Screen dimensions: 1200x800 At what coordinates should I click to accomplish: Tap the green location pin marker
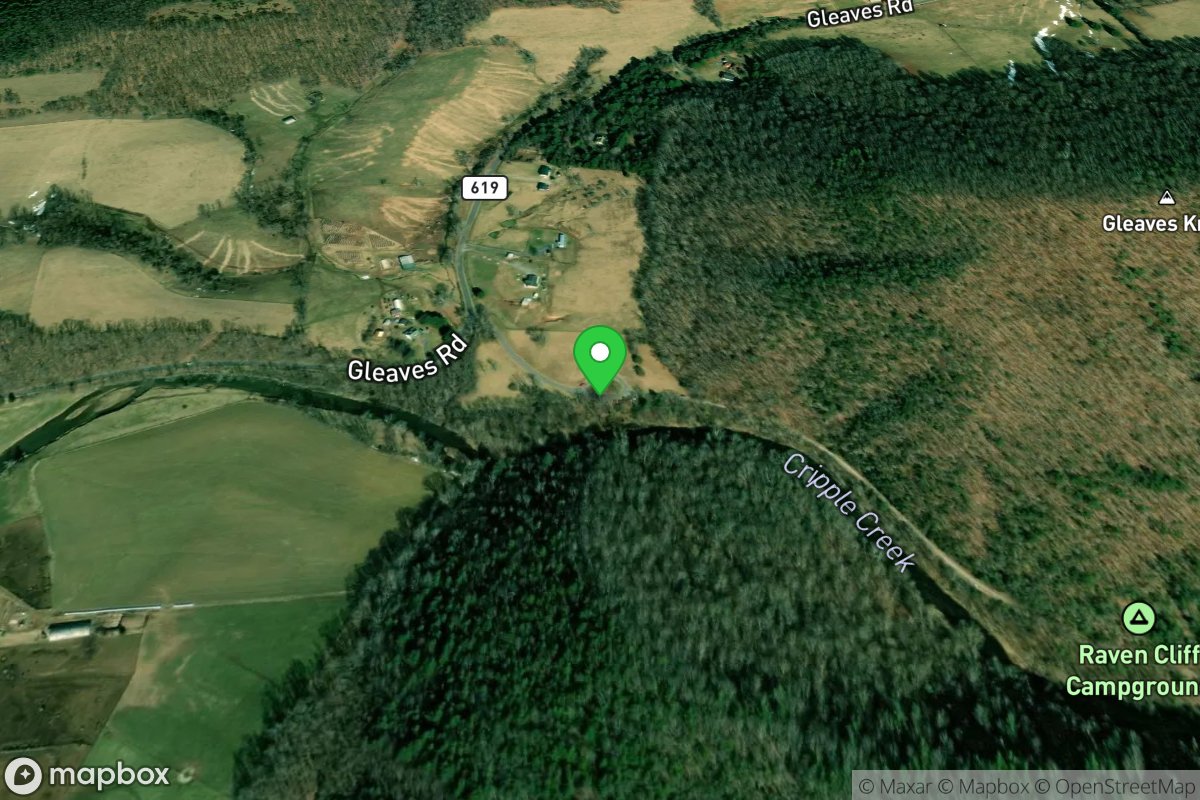[x=600, y=357]
